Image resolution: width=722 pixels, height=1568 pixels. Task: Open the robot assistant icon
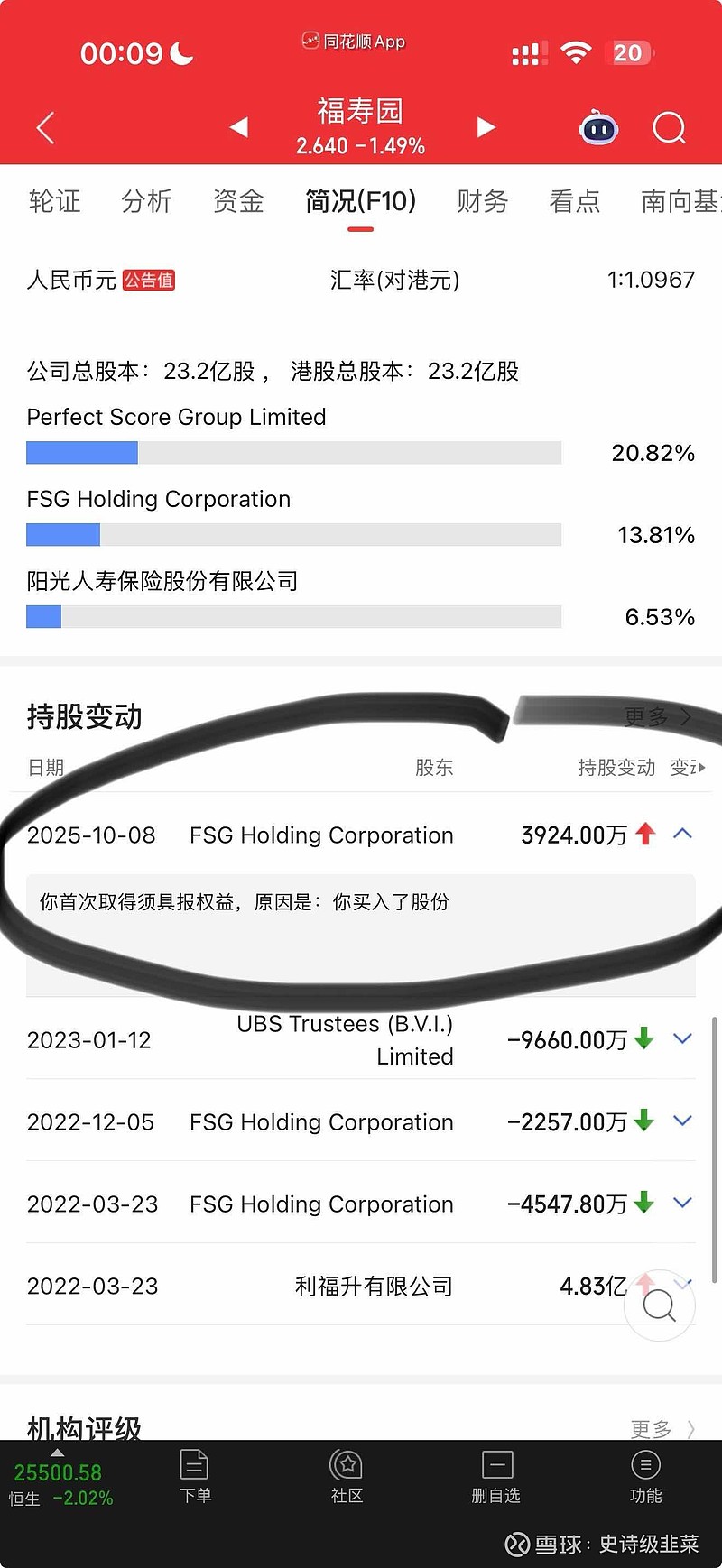coord(598,128)
